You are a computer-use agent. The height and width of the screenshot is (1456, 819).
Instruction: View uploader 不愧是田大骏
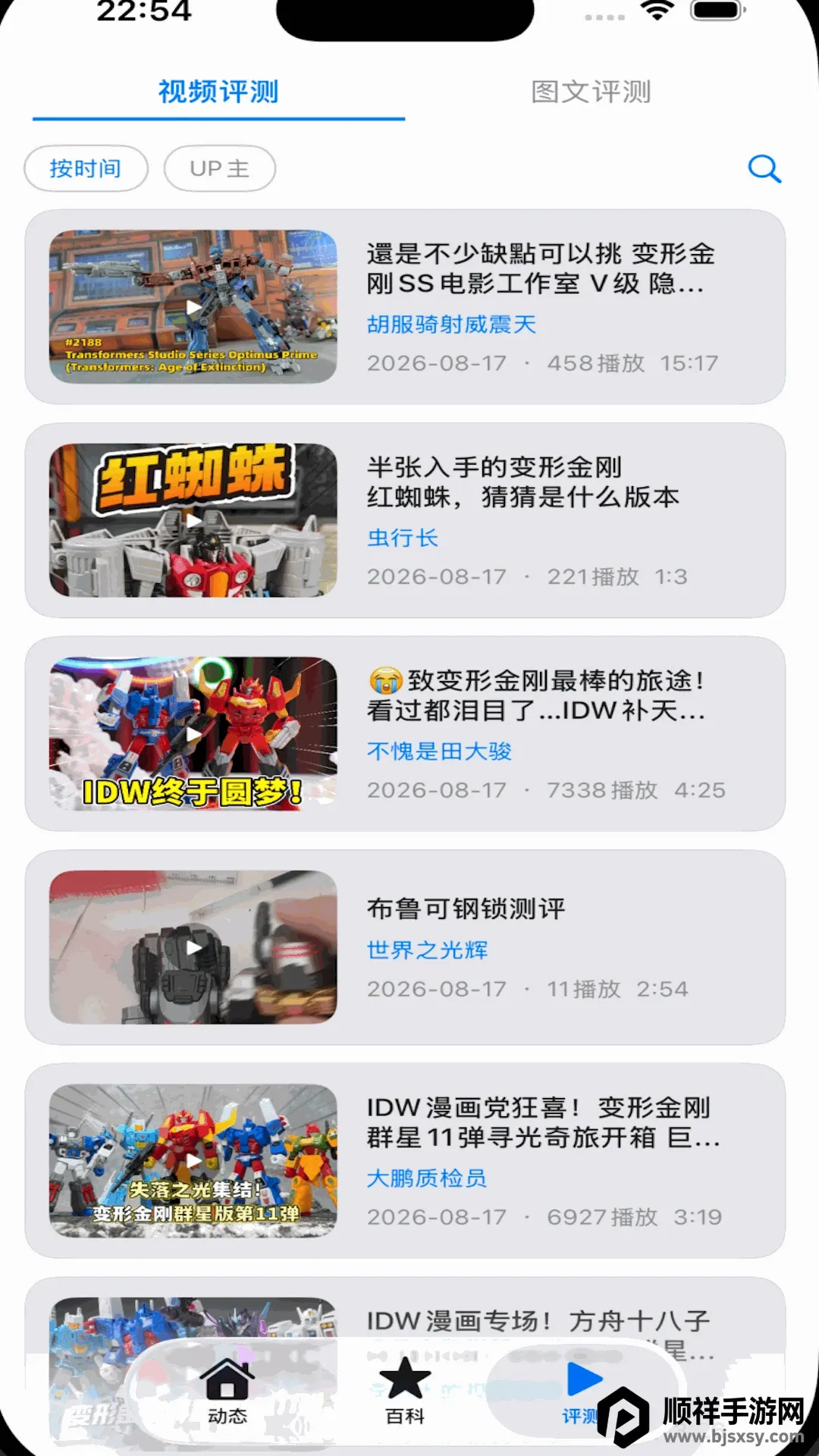439,752
